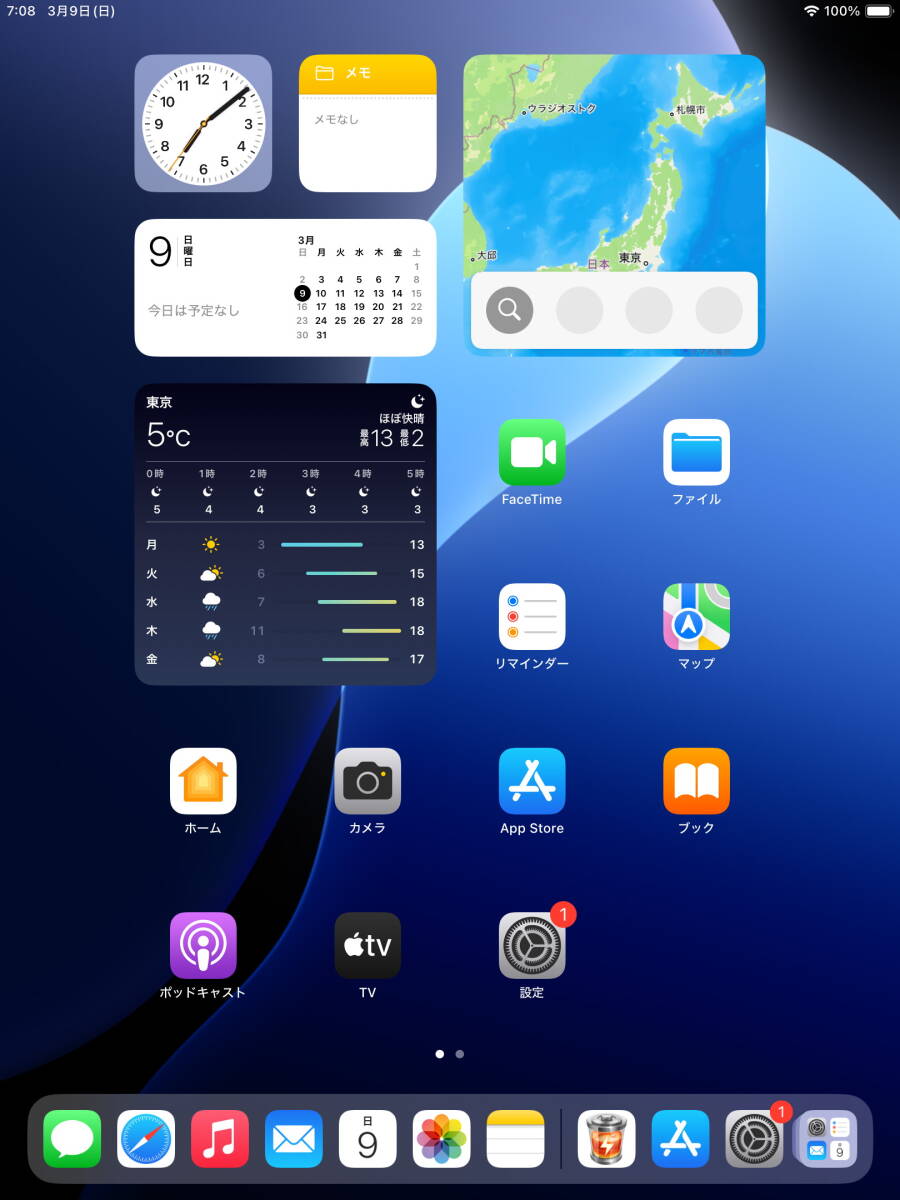
Task: Open the ファイル app
Action: (x=696, y=453)
